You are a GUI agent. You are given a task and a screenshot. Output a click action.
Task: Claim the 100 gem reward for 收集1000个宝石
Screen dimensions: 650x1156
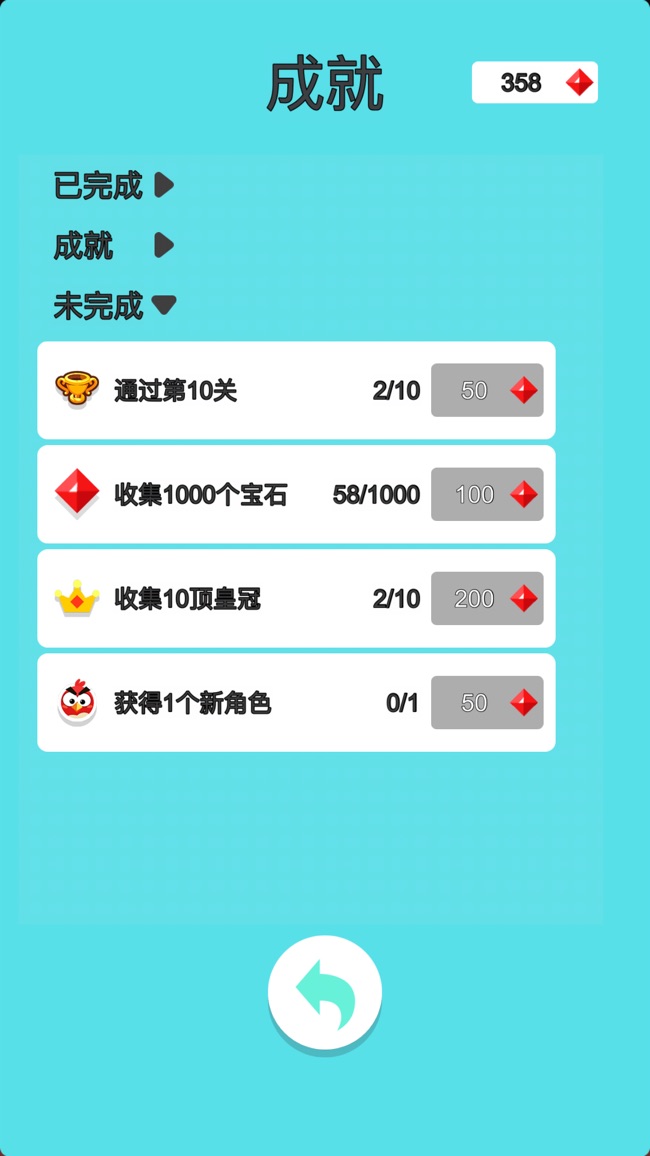pos(487,494)
